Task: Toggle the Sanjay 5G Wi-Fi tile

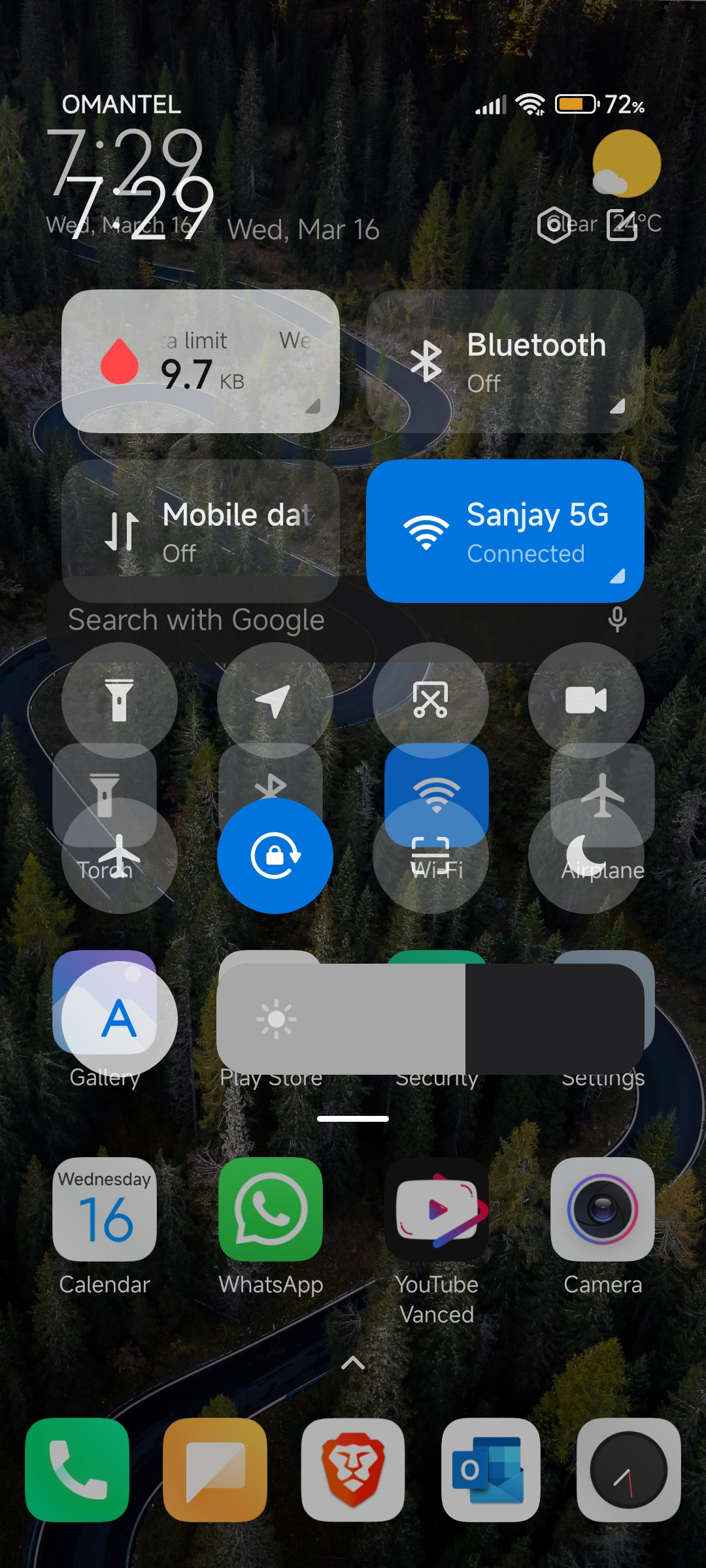Action: coord(505,531)
